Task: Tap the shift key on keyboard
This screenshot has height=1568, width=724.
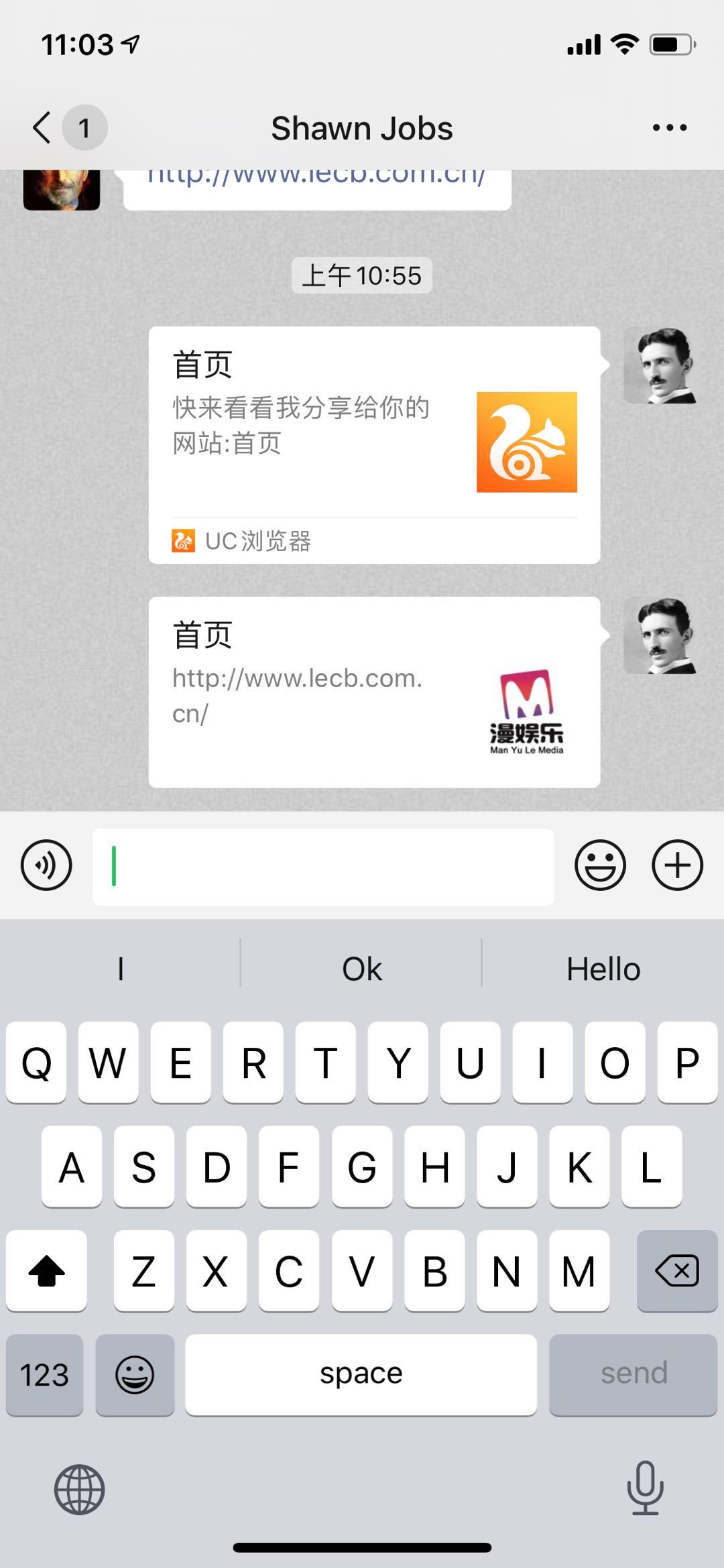Action: click(x=46, y=1270)
